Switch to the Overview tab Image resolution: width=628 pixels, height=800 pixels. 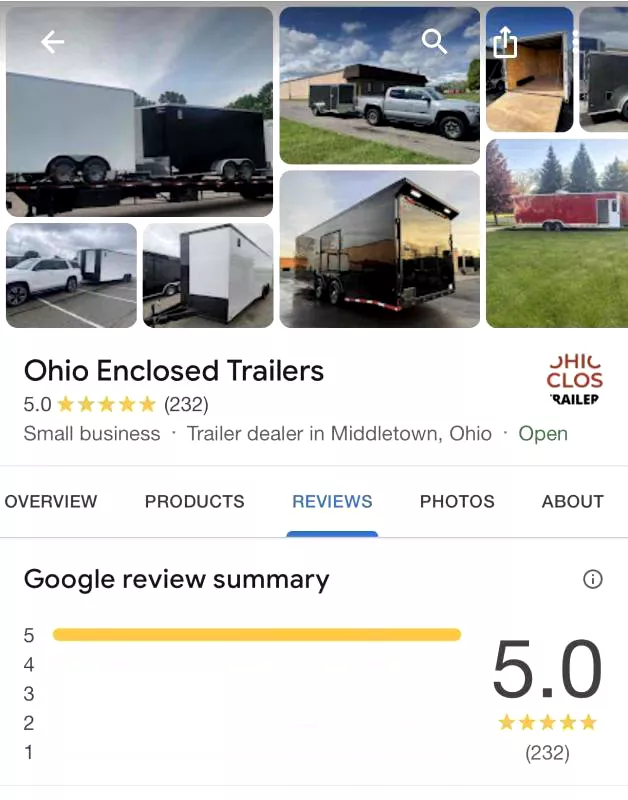(x=51, y=502)
